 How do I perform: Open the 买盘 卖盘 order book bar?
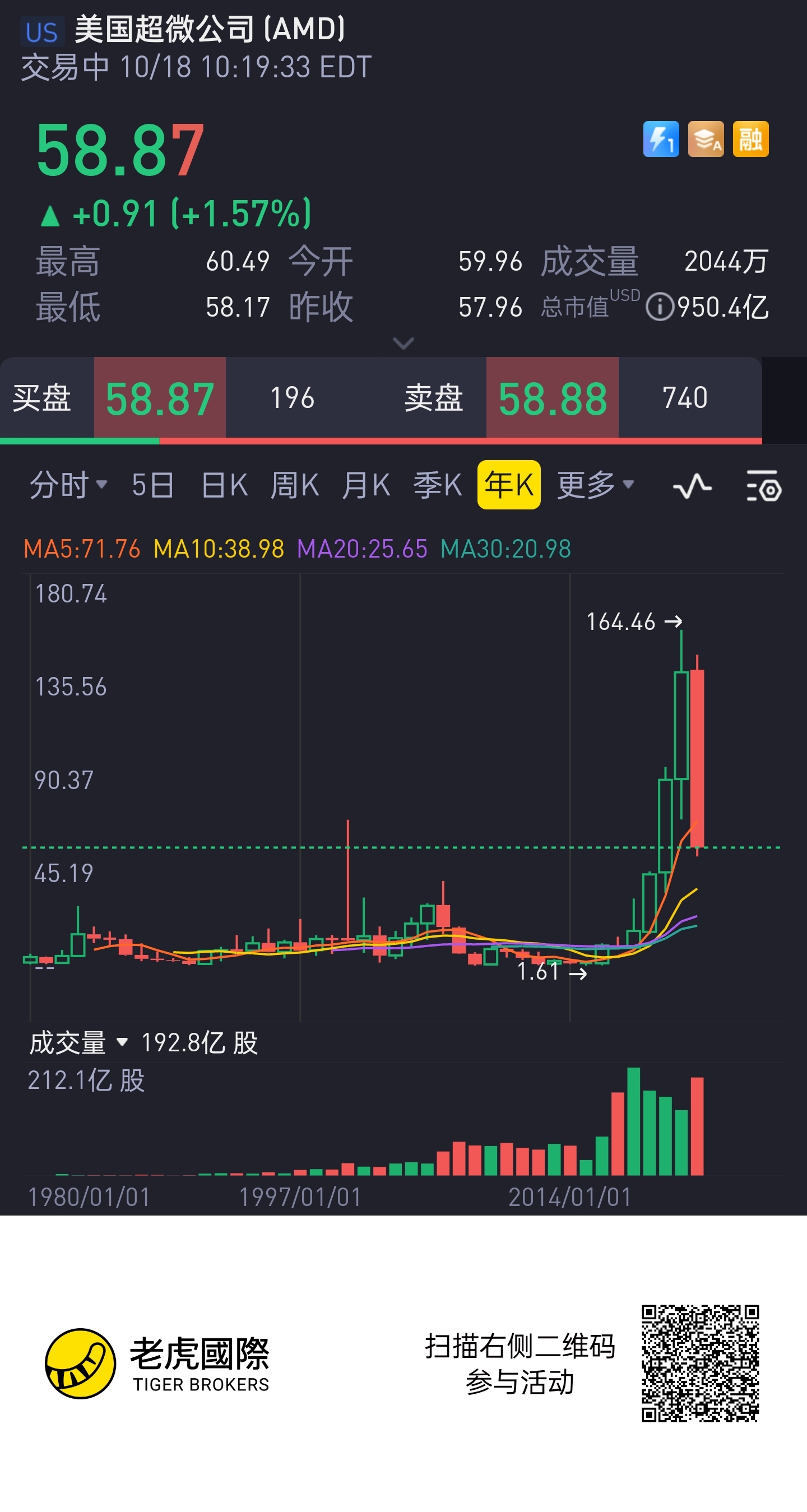tap(381, 398)
